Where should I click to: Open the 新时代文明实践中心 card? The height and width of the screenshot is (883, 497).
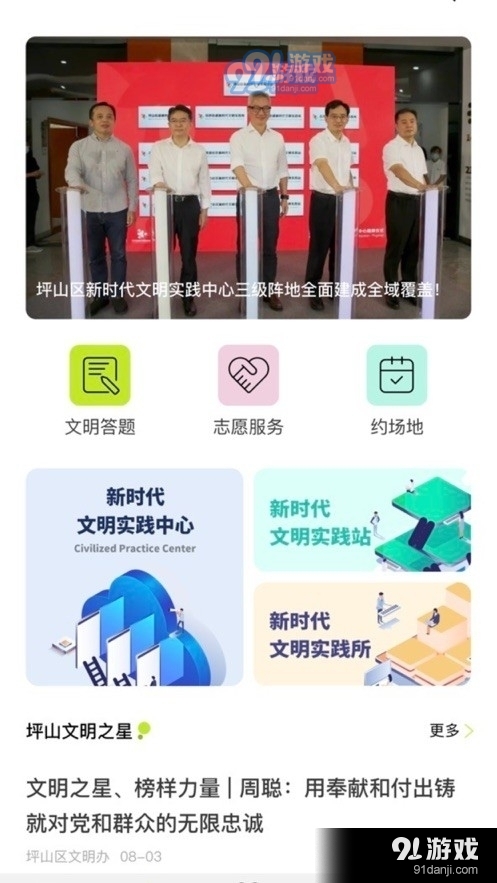pyautogui.click(x=135, y=577)
